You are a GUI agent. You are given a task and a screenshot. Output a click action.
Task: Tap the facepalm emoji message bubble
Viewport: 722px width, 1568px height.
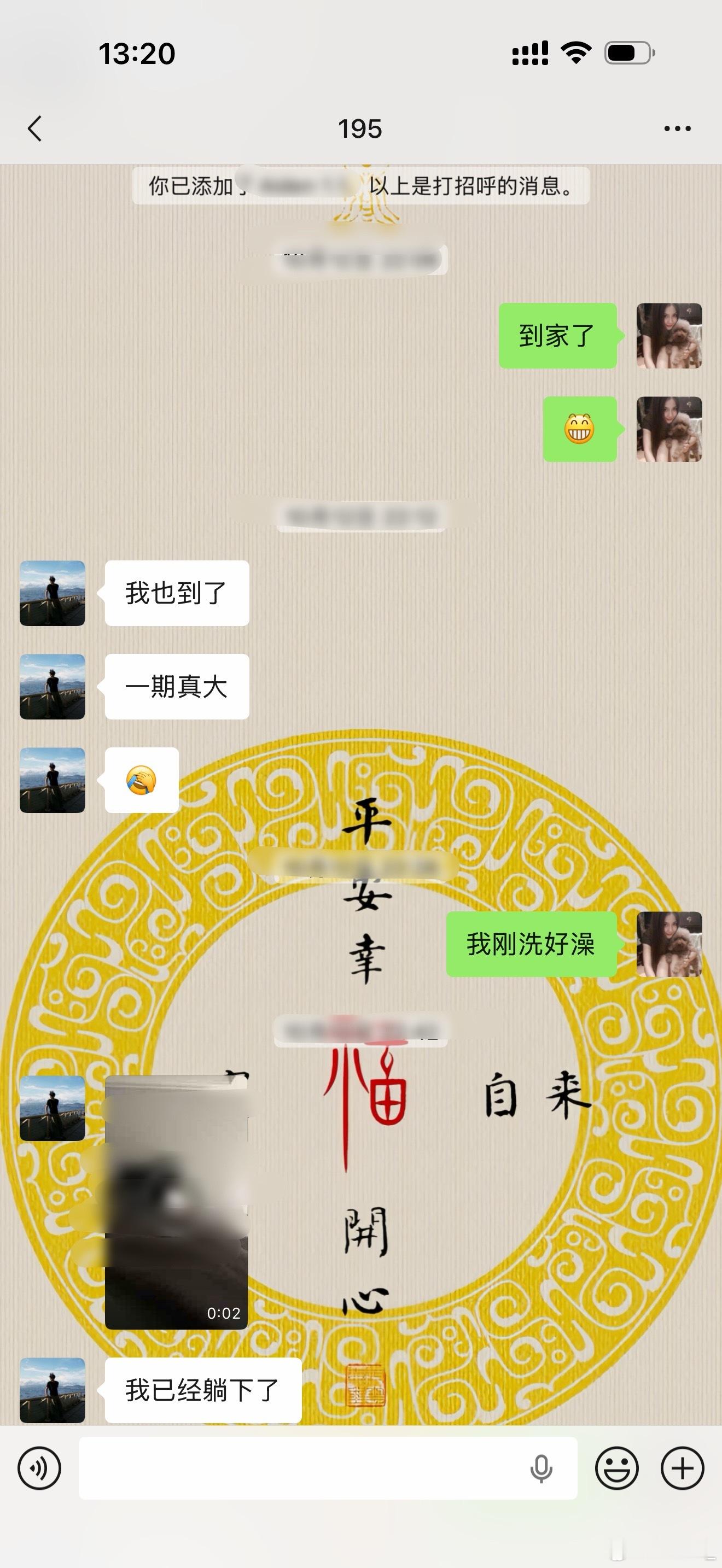(141, 781)
